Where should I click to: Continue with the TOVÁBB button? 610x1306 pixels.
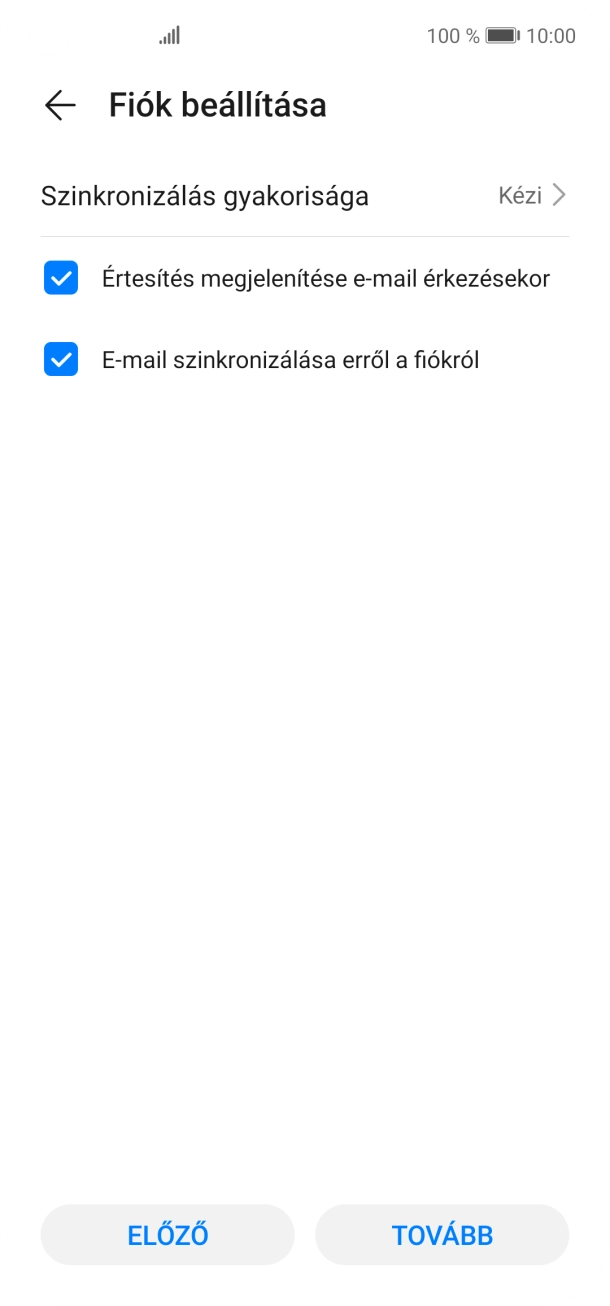442,1235
